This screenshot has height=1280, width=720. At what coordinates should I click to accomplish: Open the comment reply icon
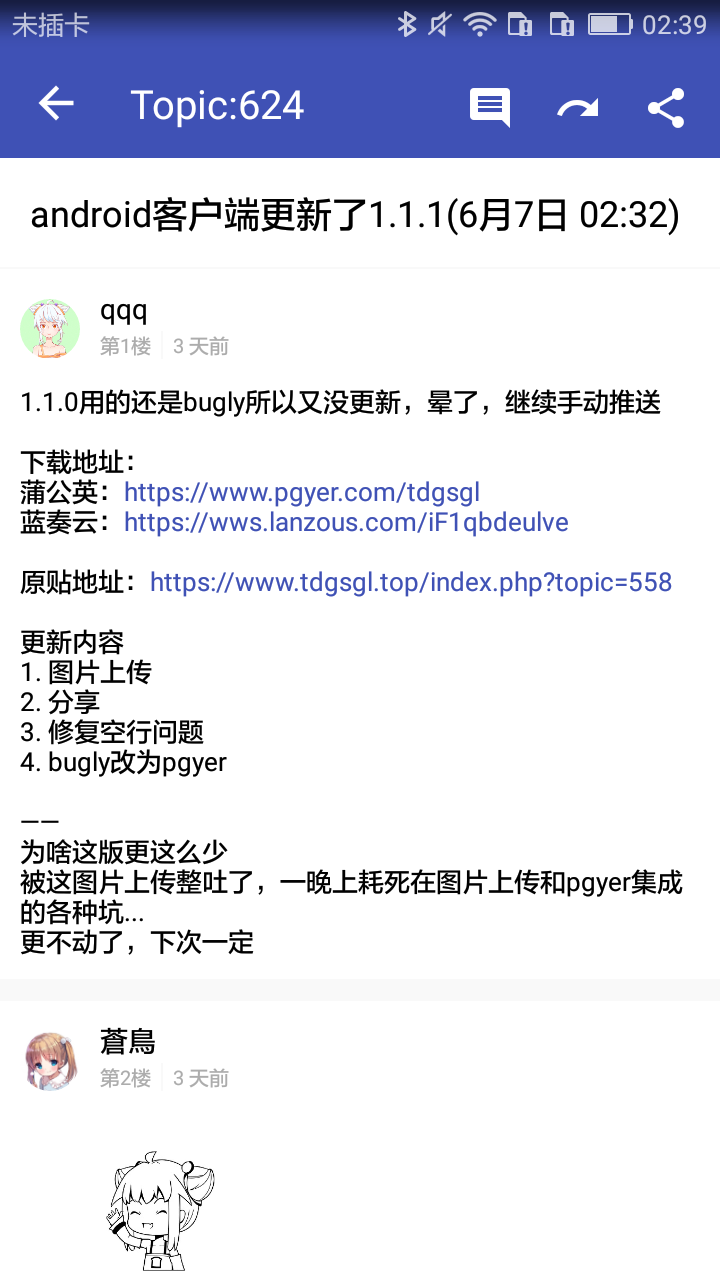coord(489,107)
